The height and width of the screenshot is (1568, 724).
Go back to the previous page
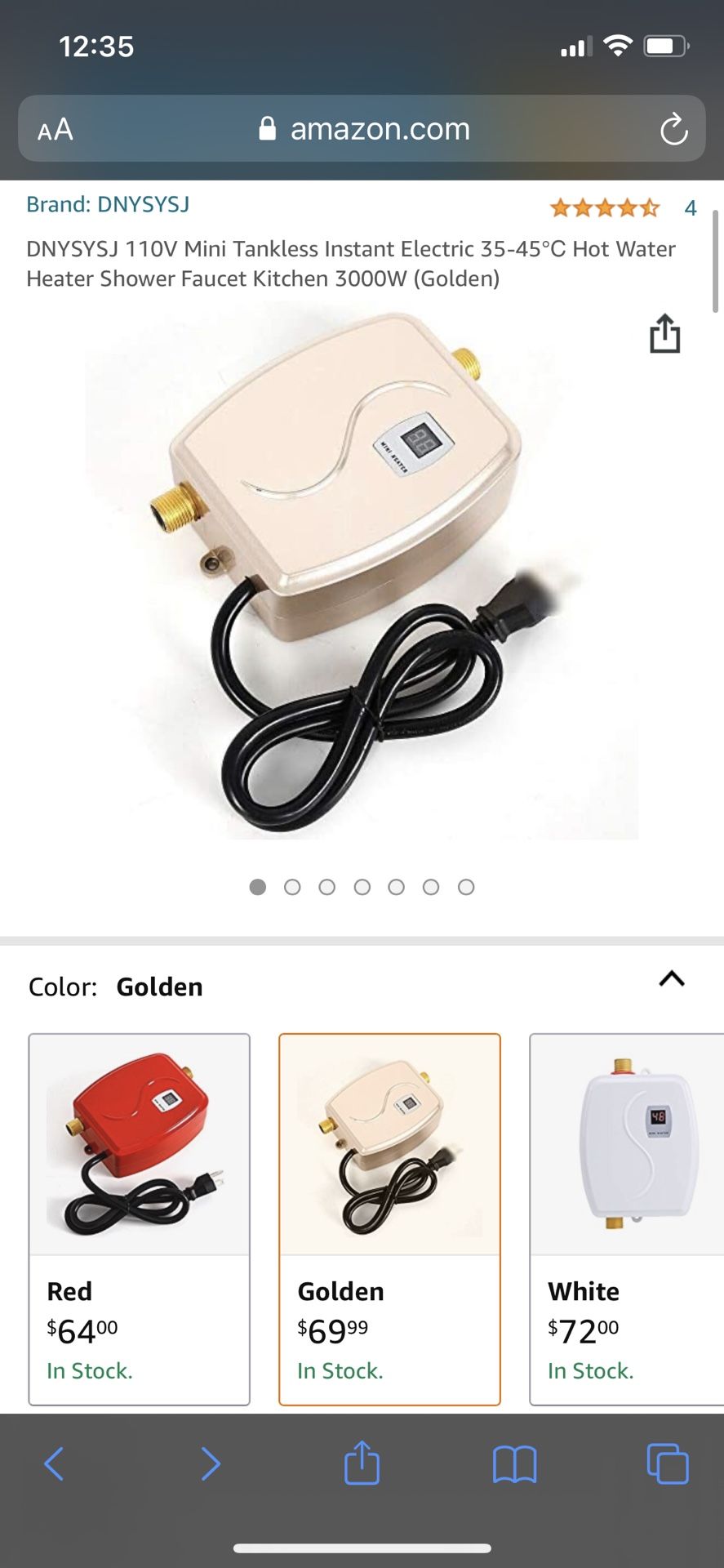(54, 1463)
